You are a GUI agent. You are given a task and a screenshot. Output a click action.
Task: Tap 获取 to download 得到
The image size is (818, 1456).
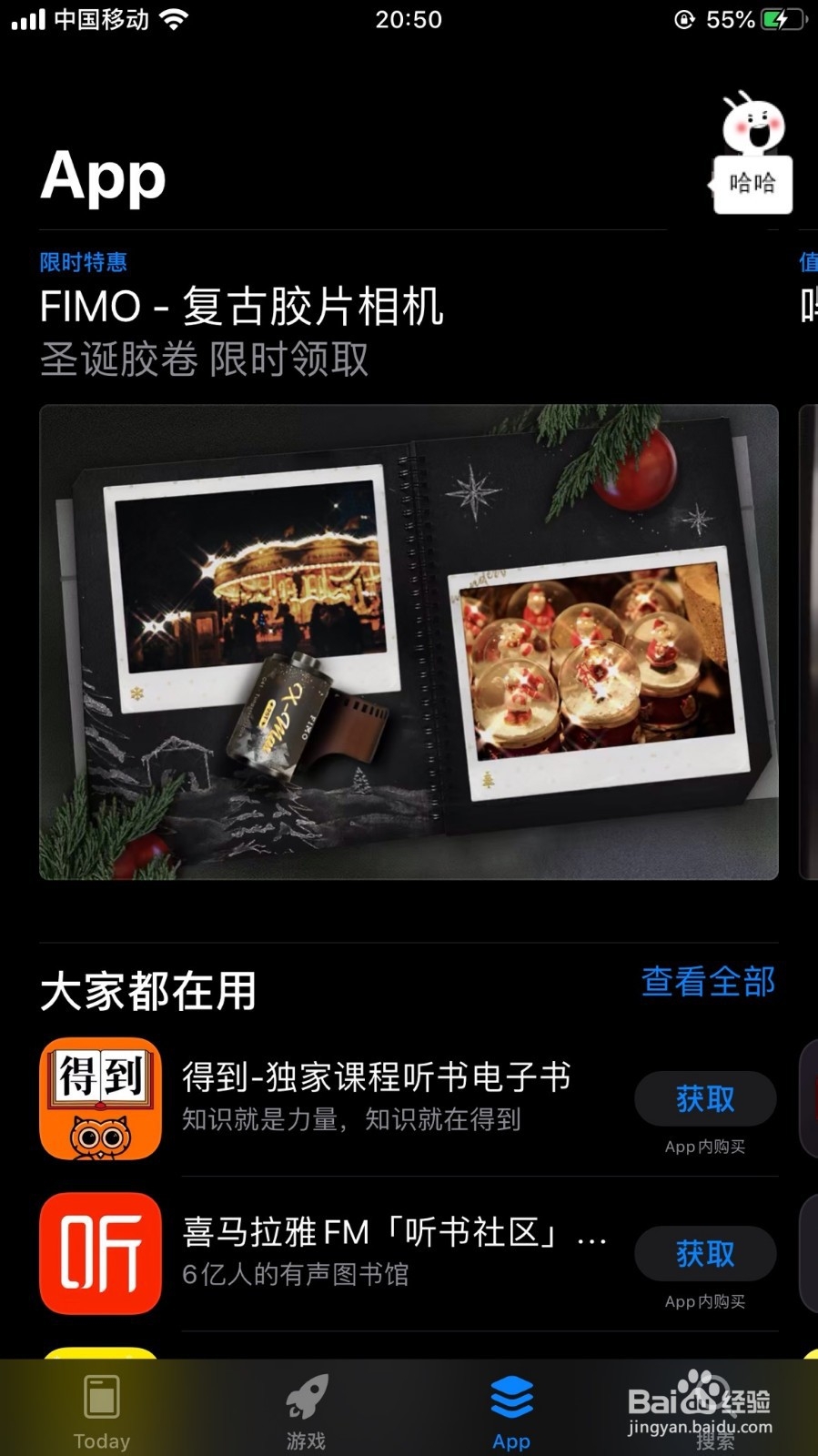pyautogui.click(x=707, y=1098)
